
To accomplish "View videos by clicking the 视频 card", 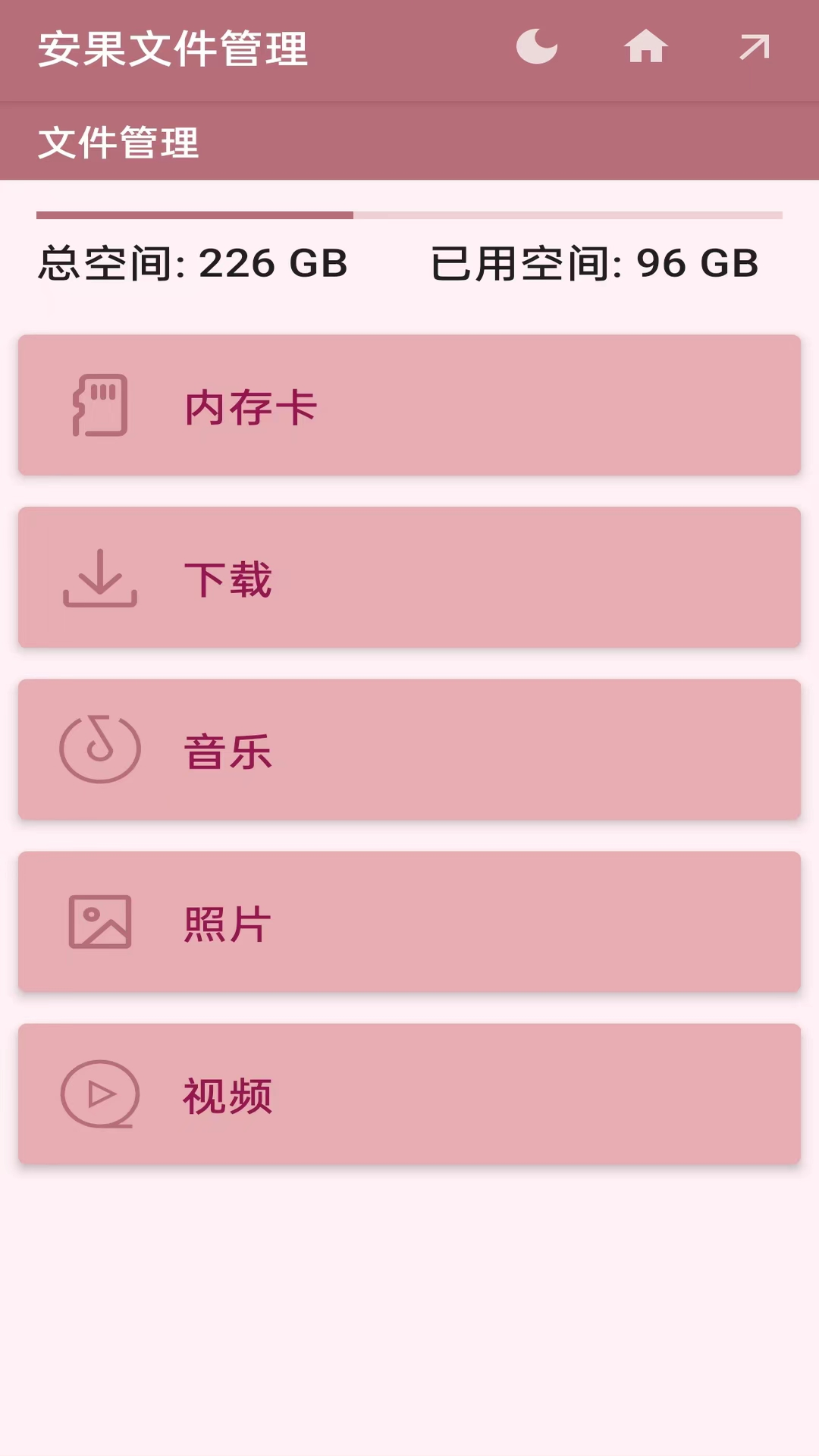I will coord(409,1094).
